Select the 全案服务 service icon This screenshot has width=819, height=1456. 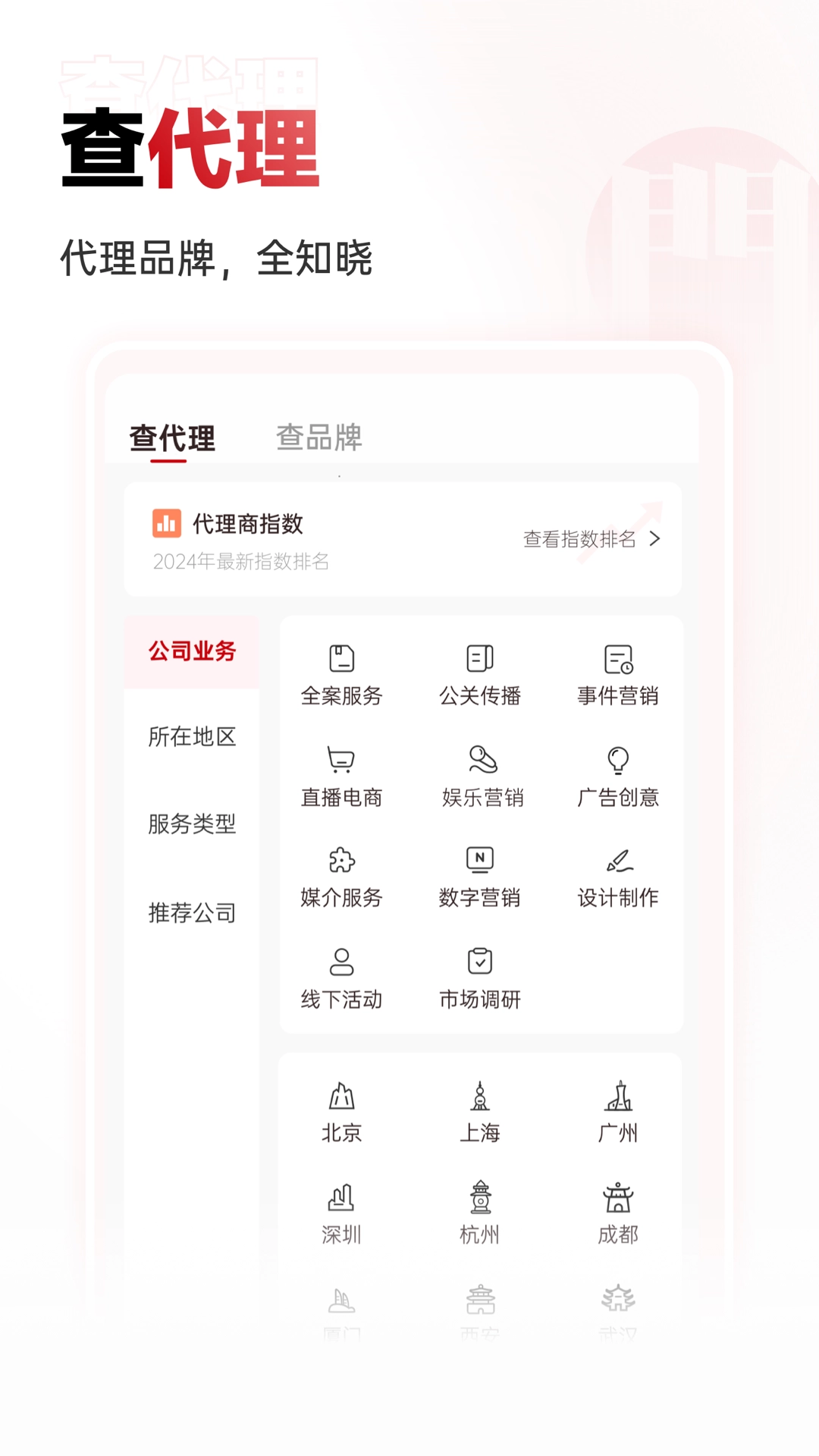pos(342,658)
